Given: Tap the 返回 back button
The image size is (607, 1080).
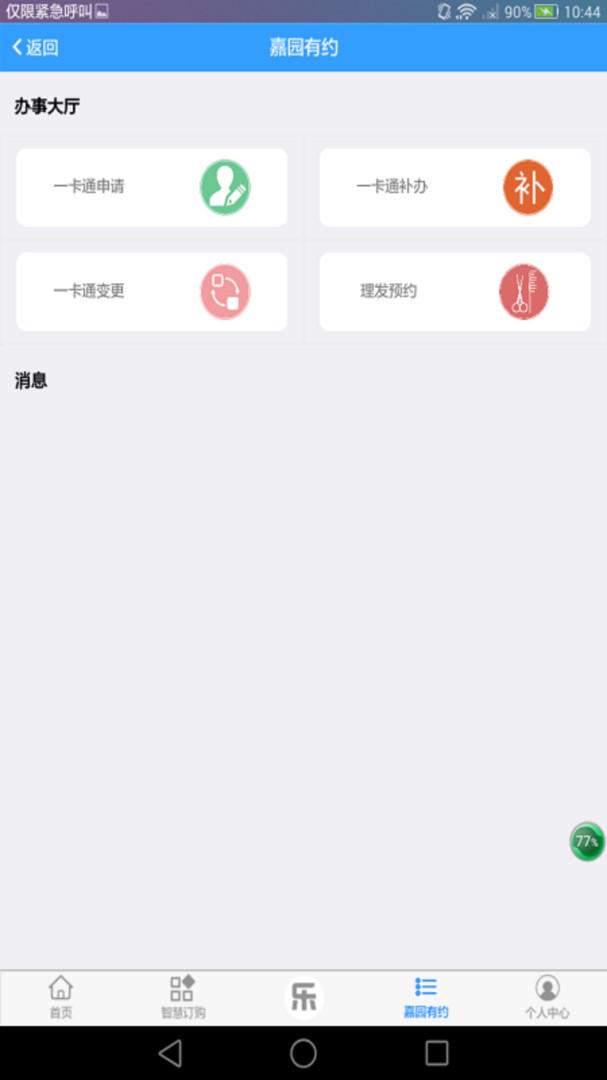Looking at the screenshot, I should pos(36,47).
